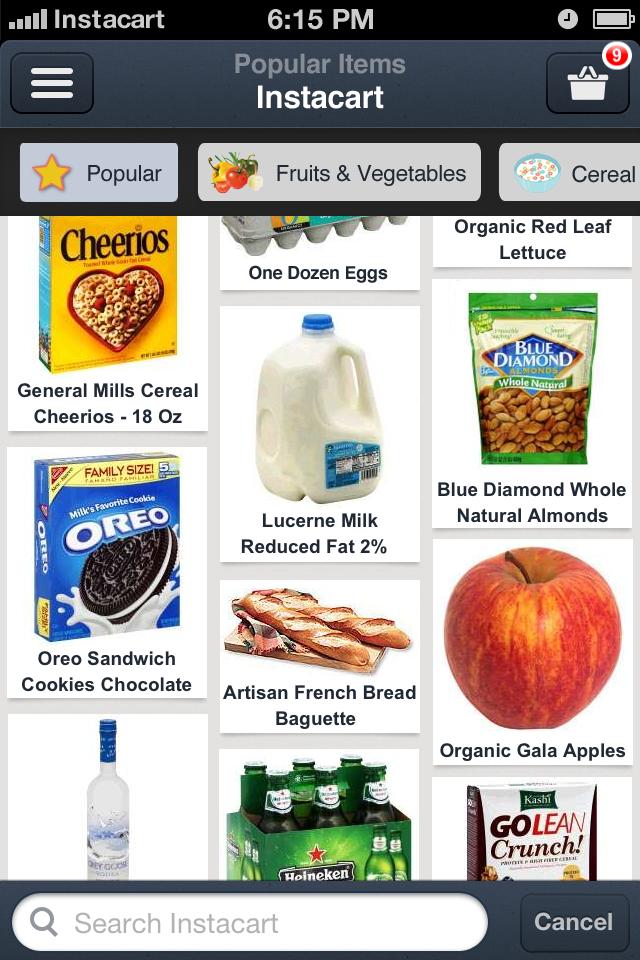
Task: Open General Mills Cheerios product
Action: pyautogui.click(x=108, y=320)
